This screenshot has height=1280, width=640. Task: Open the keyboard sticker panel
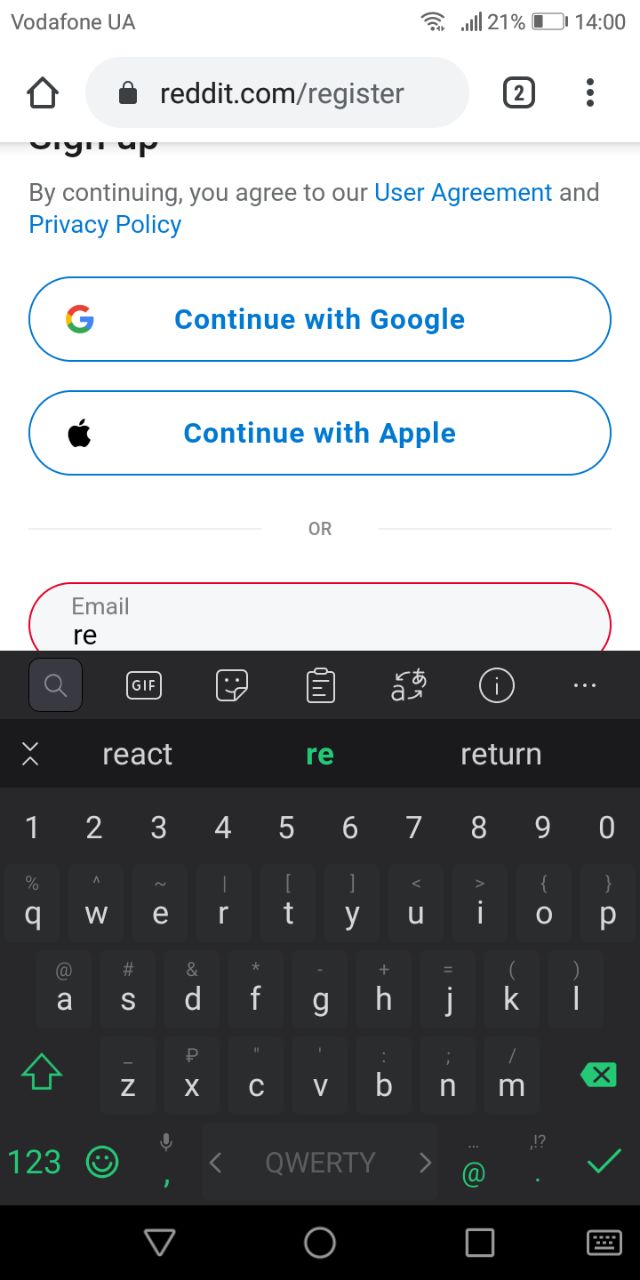tap(232, 685)
